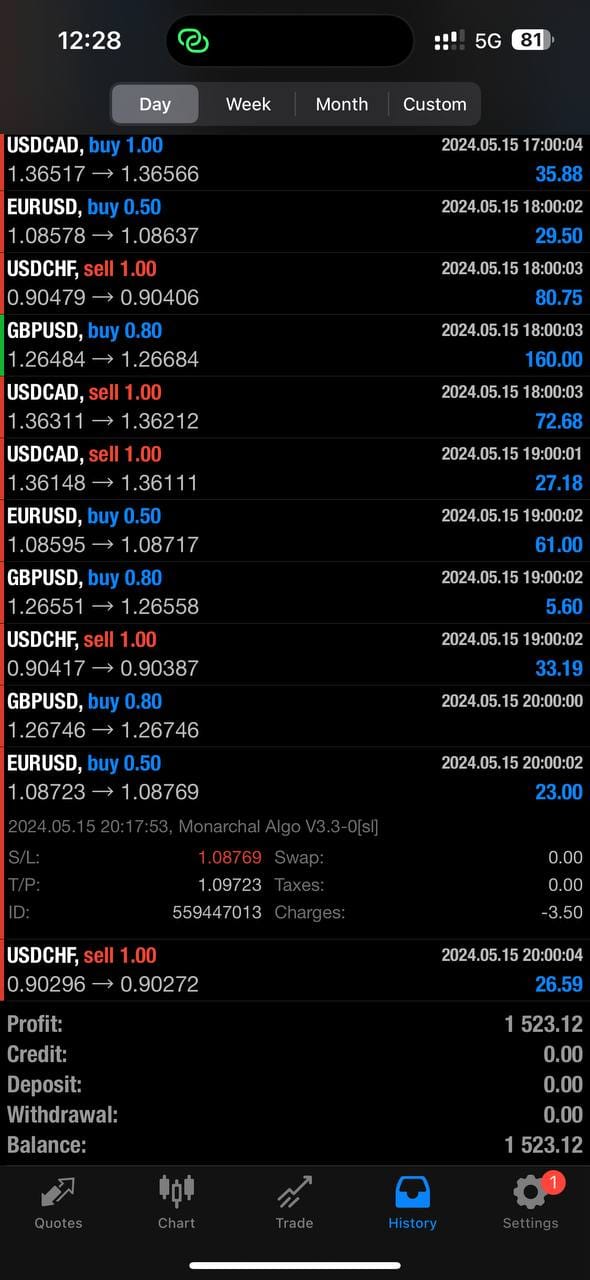
Task: Expand the EURUSD trade with 29.50 profit
Action: point(295,221)
